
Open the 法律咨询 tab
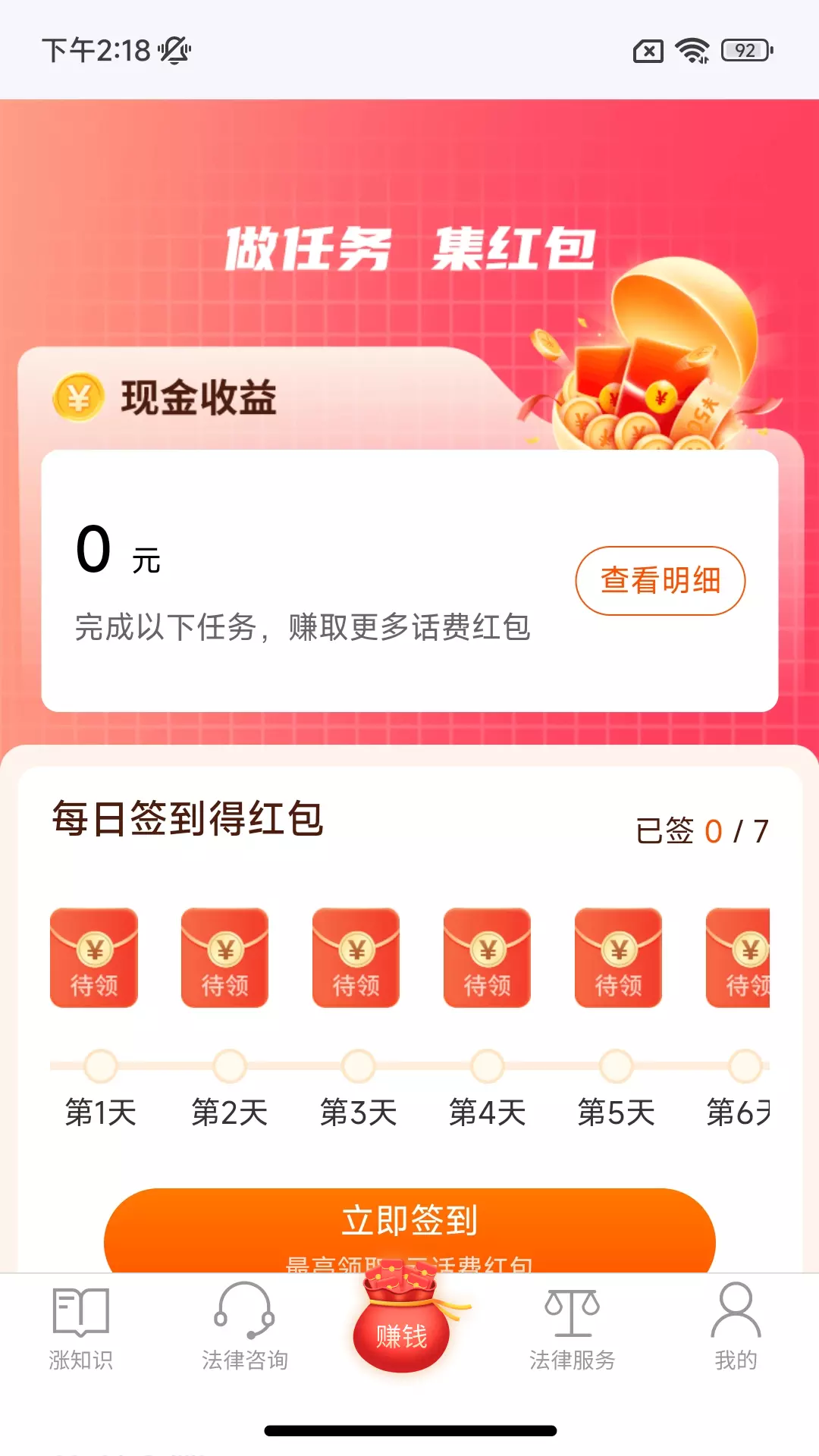[245, 1327]
